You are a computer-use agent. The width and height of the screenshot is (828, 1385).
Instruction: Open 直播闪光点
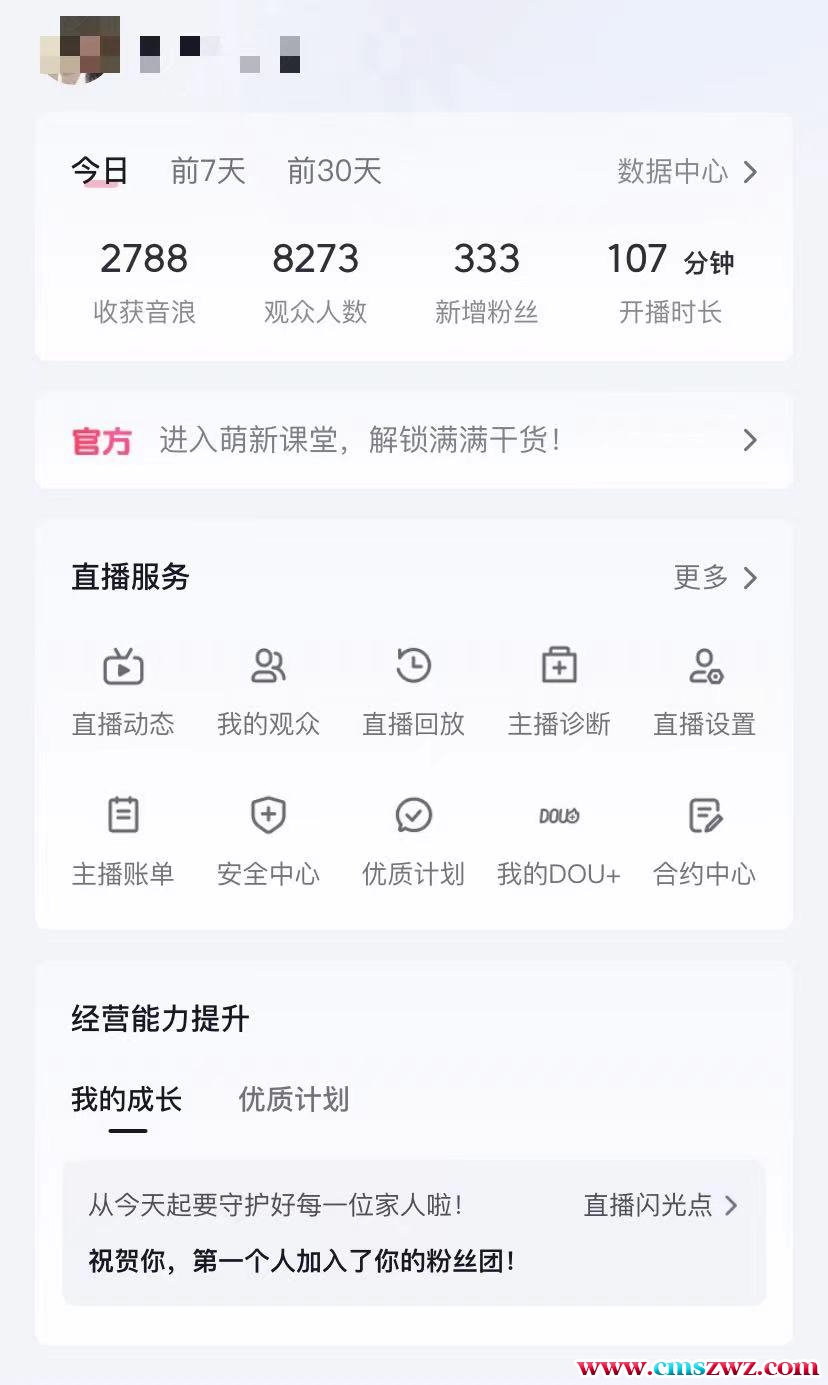(x=660, y=1205)
